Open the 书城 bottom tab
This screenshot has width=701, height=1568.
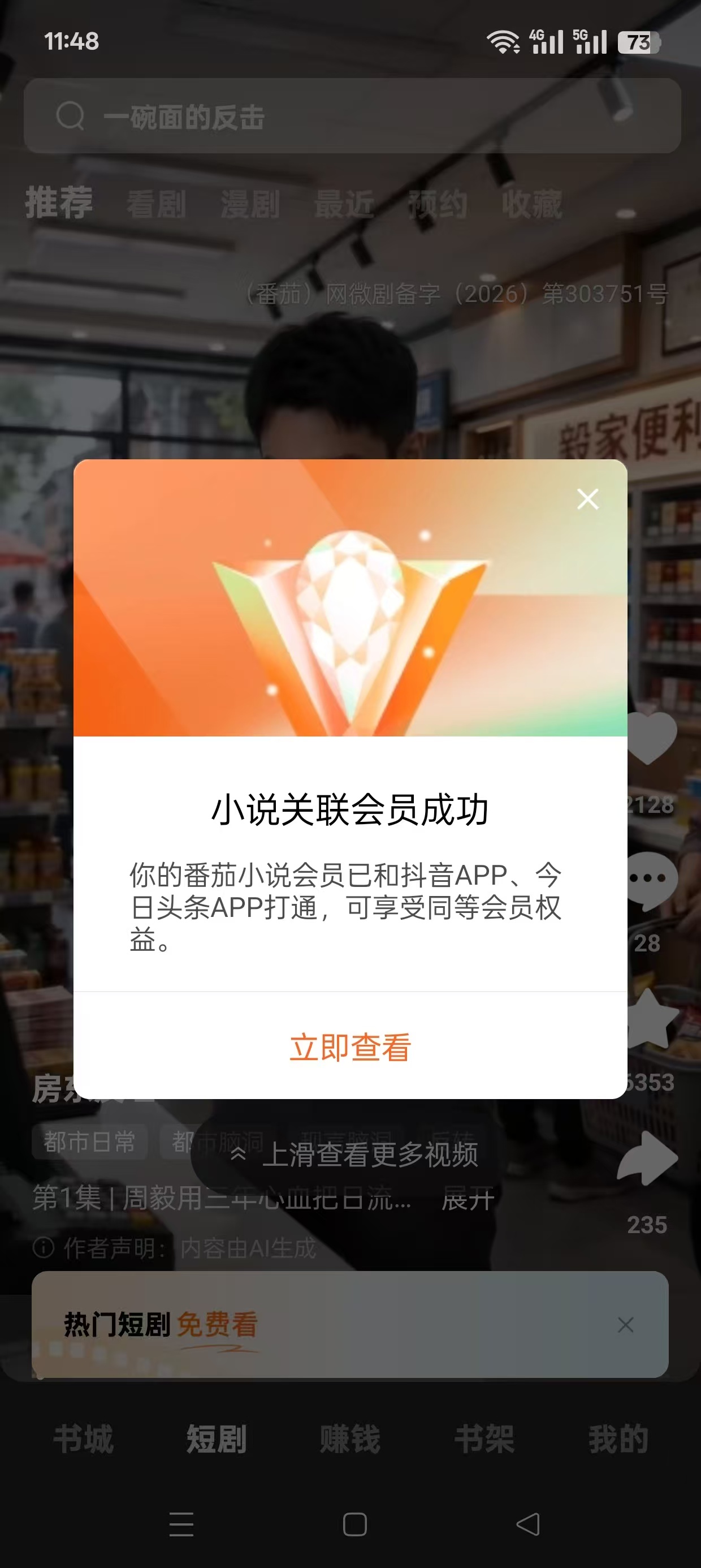click(83, 1439)
